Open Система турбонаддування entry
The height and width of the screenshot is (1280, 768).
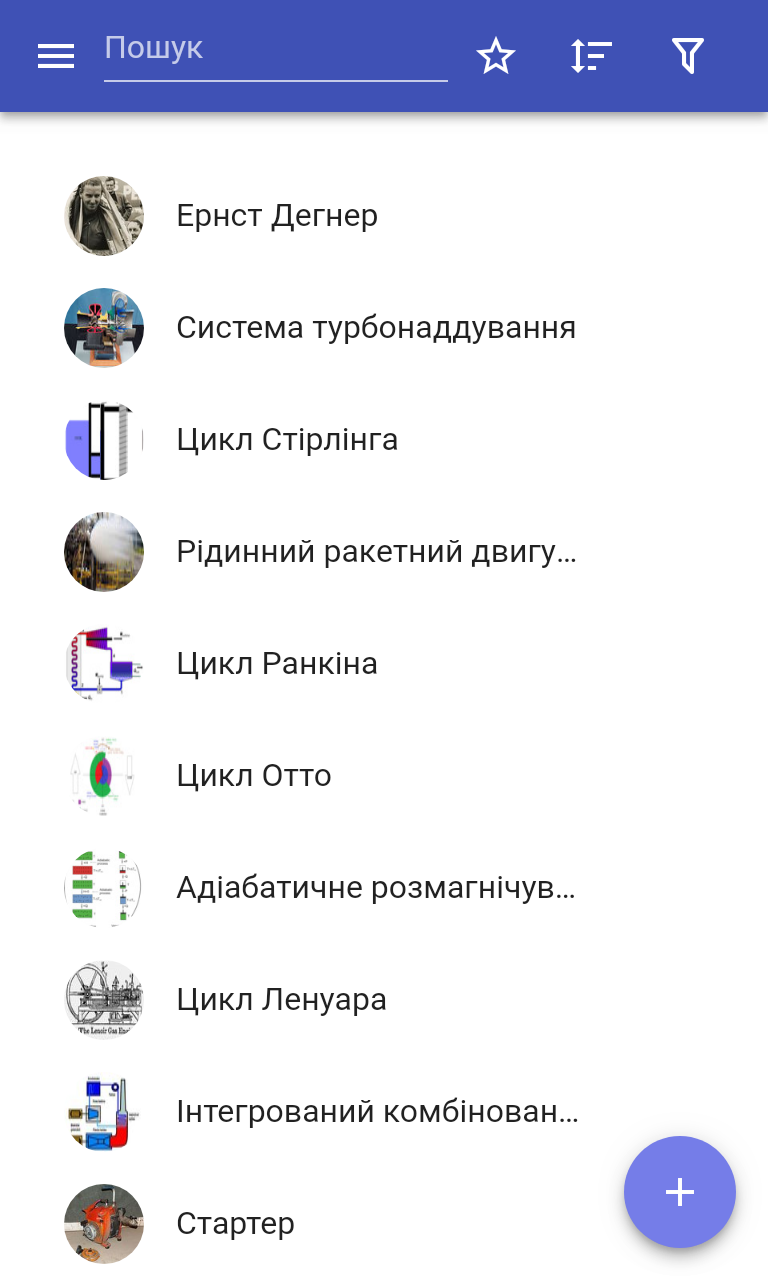point(376,328)
